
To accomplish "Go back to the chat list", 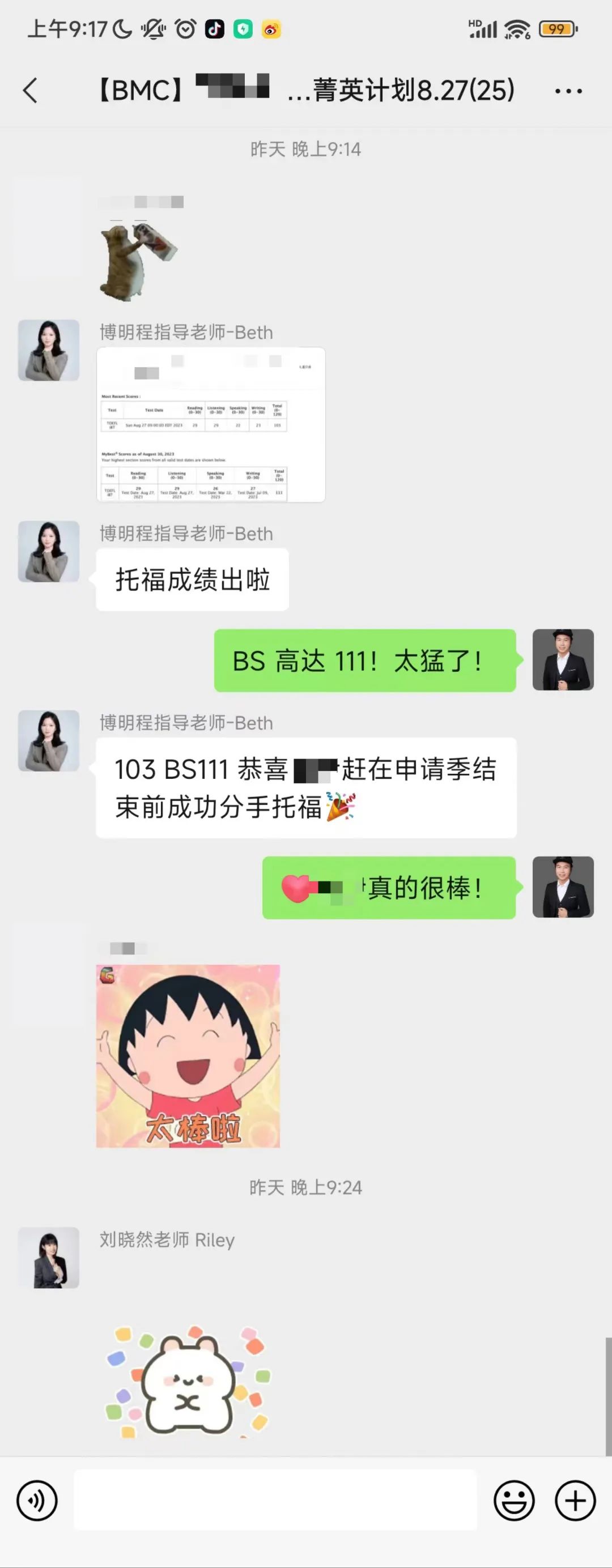I will tap(31, 91).
